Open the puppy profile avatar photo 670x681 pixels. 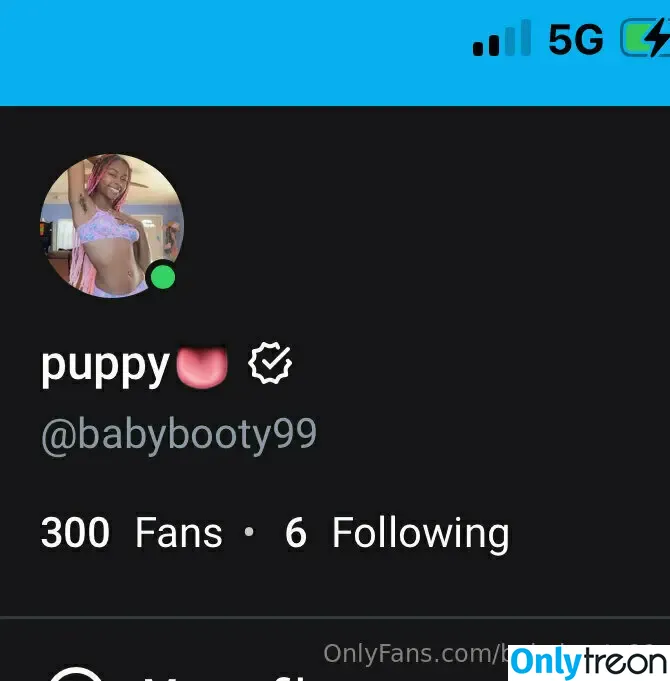click(x=111, y=226)
